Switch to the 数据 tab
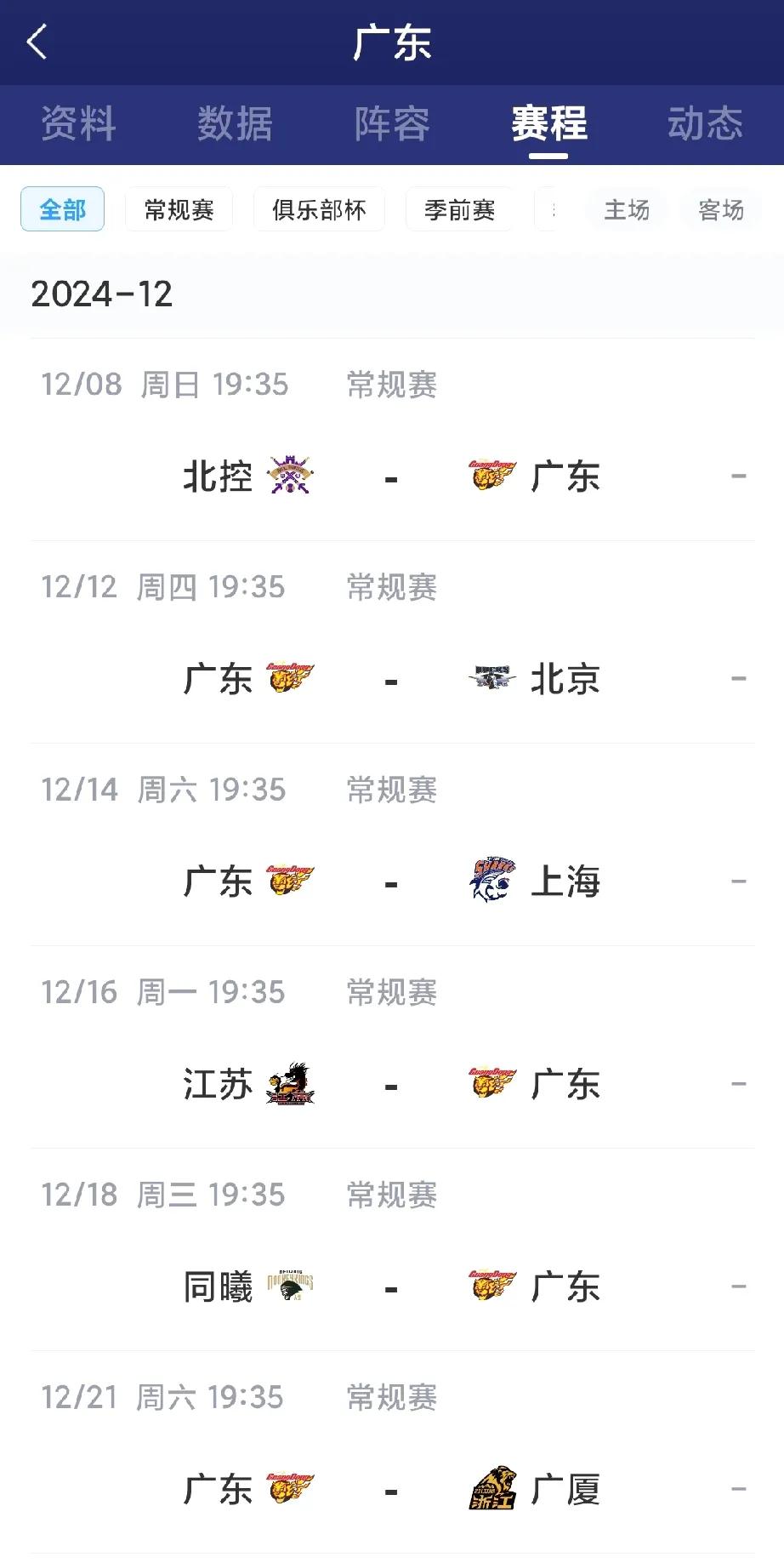This screenshot has width=784, height=1563. [x=236, y=124]
